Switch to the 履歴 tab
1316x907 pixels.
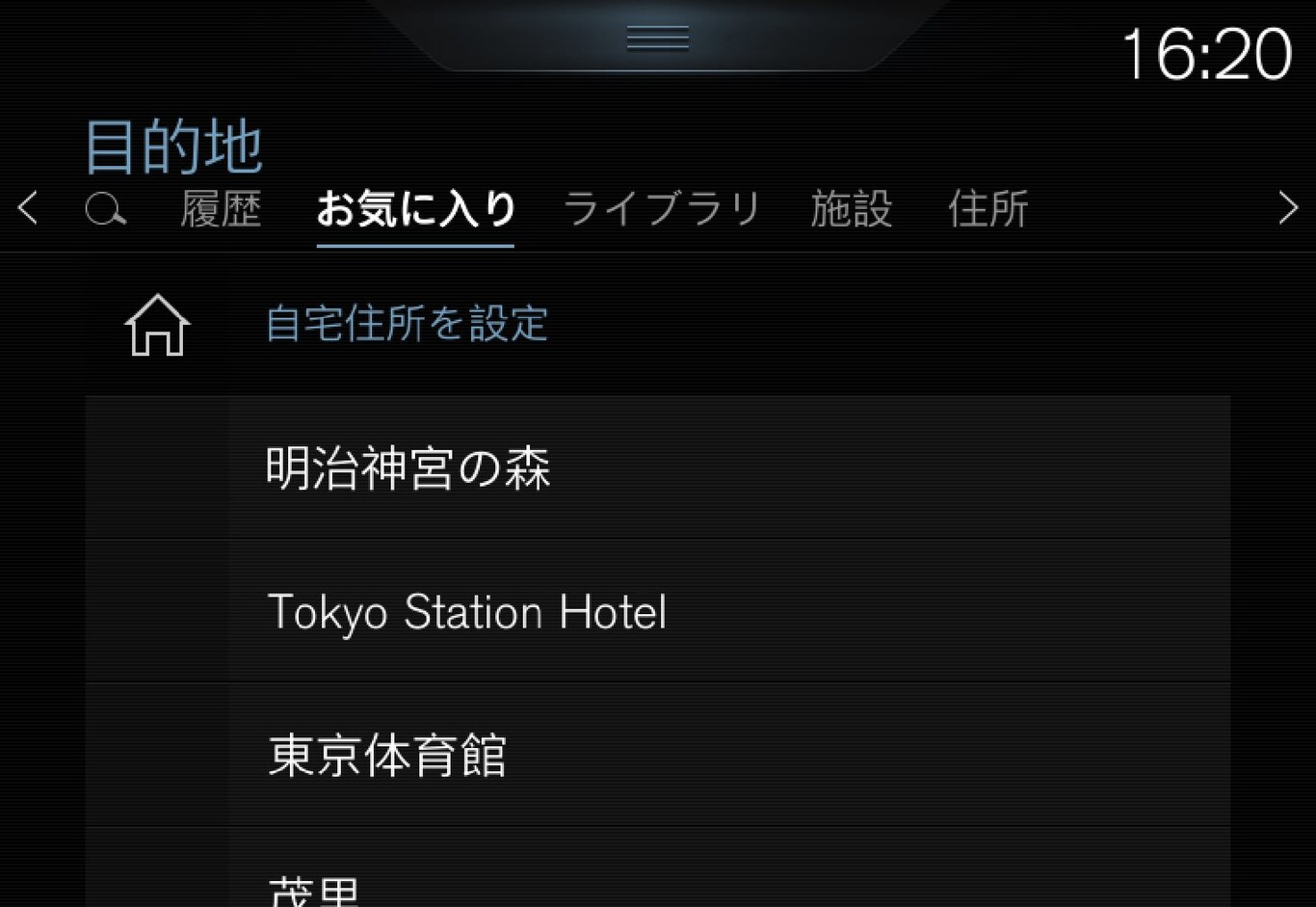point(221,208)
